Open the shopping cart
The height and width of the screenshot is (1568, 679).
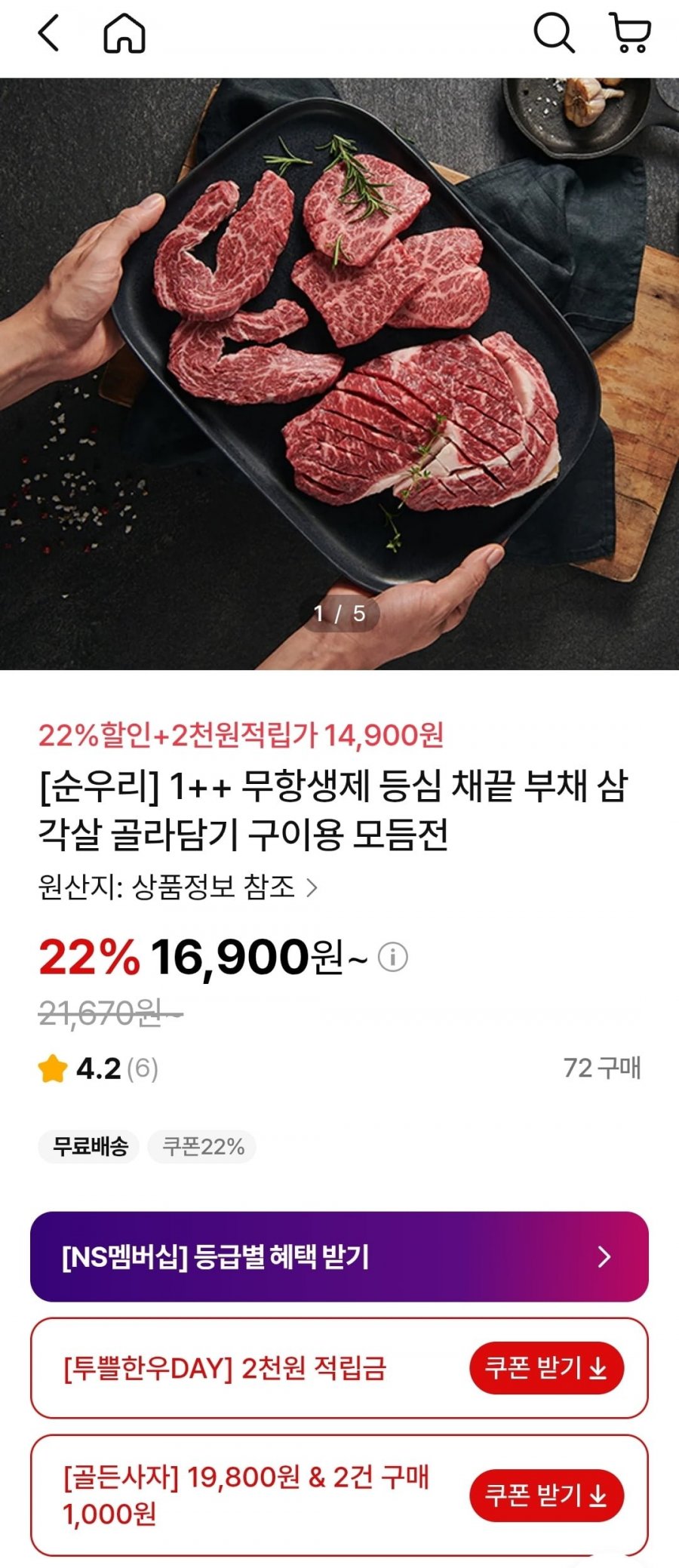pyautogui.click(x=630, y=34)
